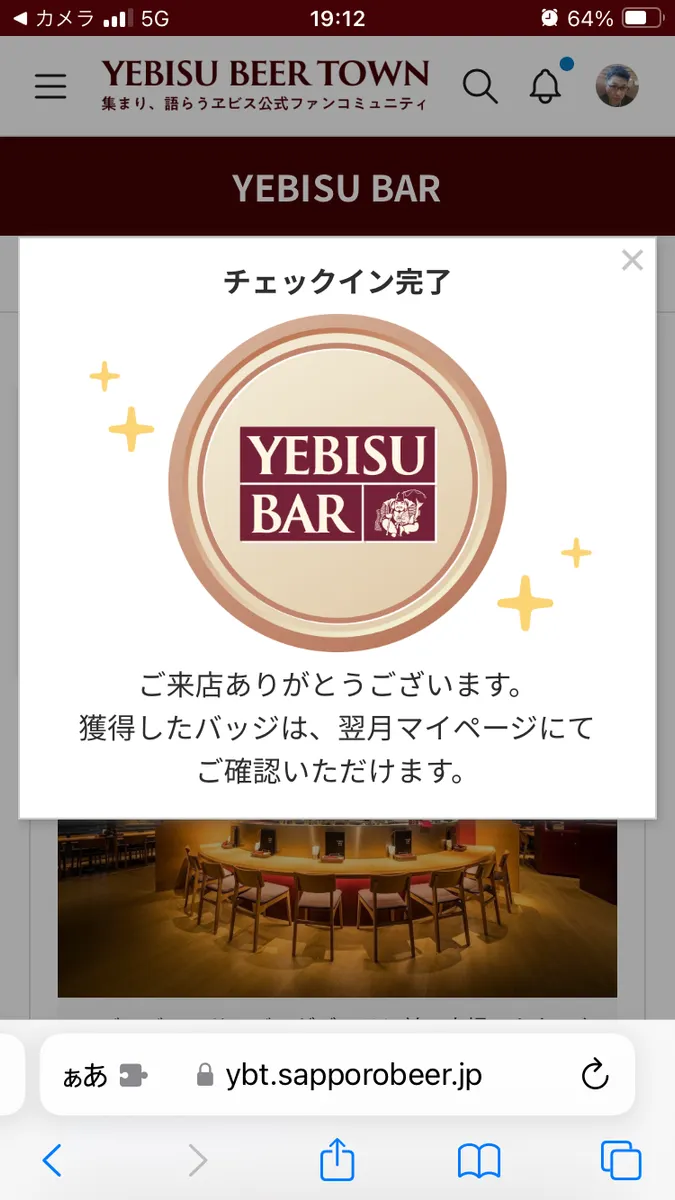675x1200 pixels.
Task: Open the search magnifier icon
Action: [x=480, y=87]
